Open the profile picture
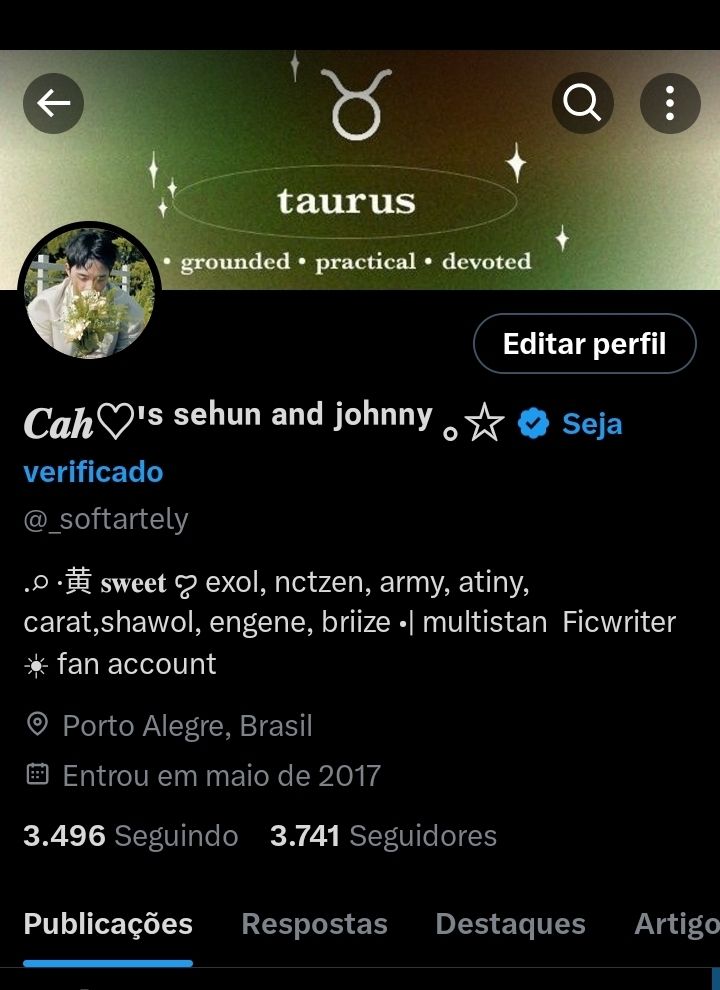The width and height of the screenshot is (720, 990). [x=89, y=293]
